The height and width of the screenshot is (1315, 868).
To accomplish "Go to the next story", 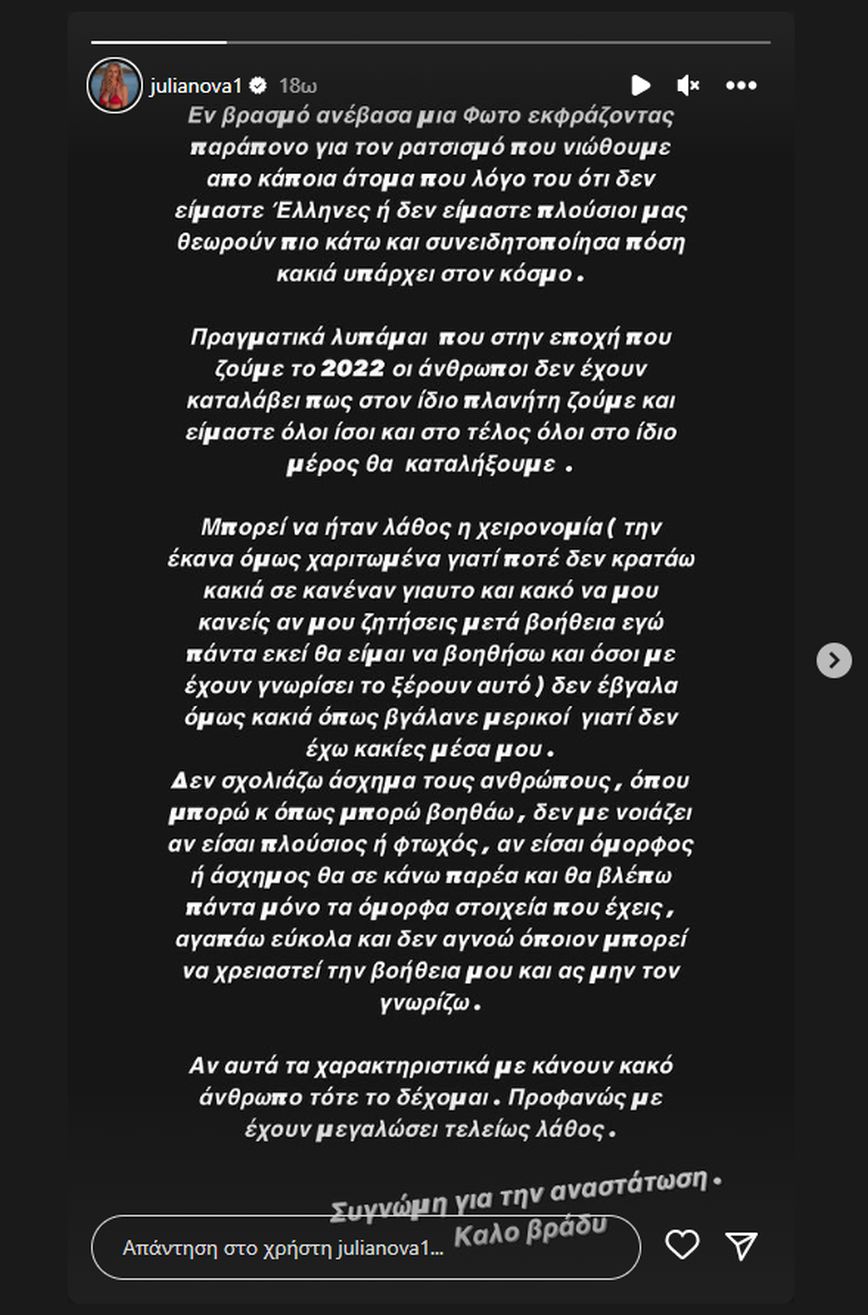I will [x=833, y=660].
